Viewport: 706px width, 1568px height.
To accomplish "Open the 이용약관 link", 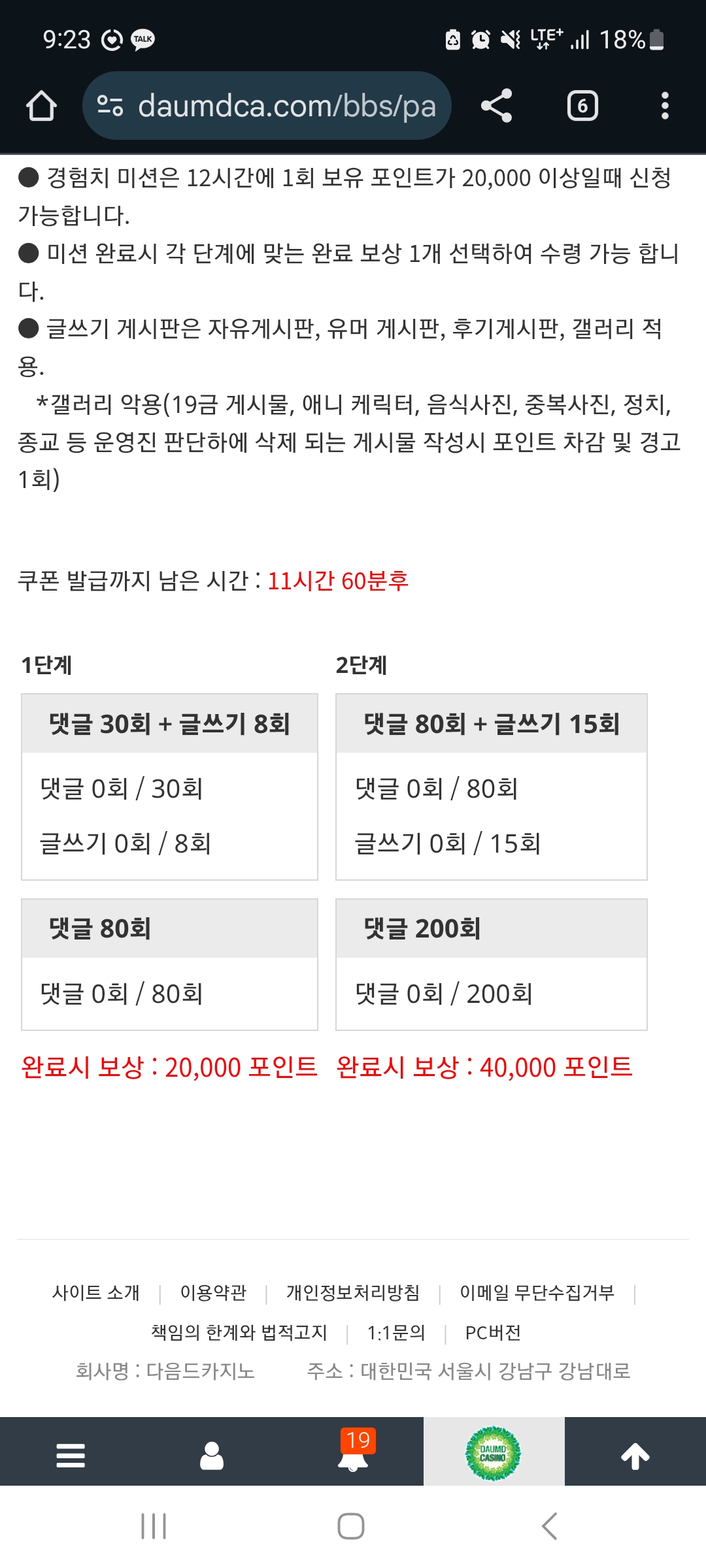I will coord(213,1292).
